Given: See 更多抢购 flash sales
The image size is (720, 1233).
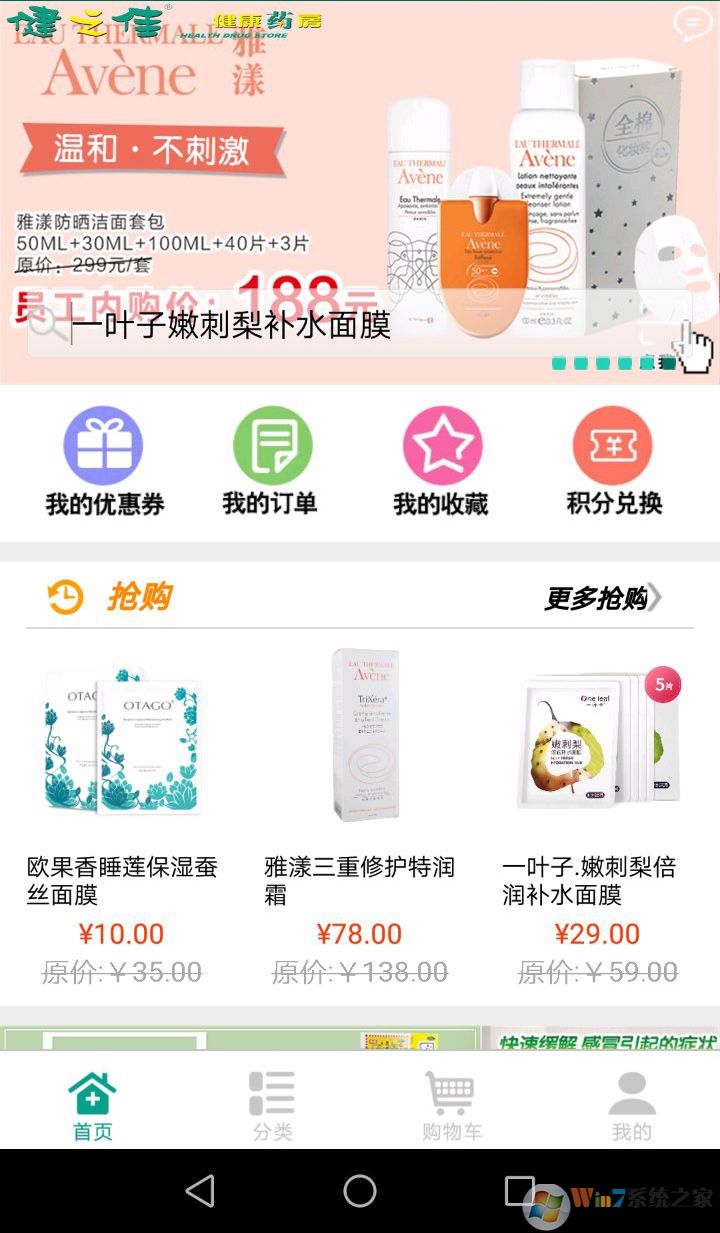Looking at the screenshot, I should 602,598.
